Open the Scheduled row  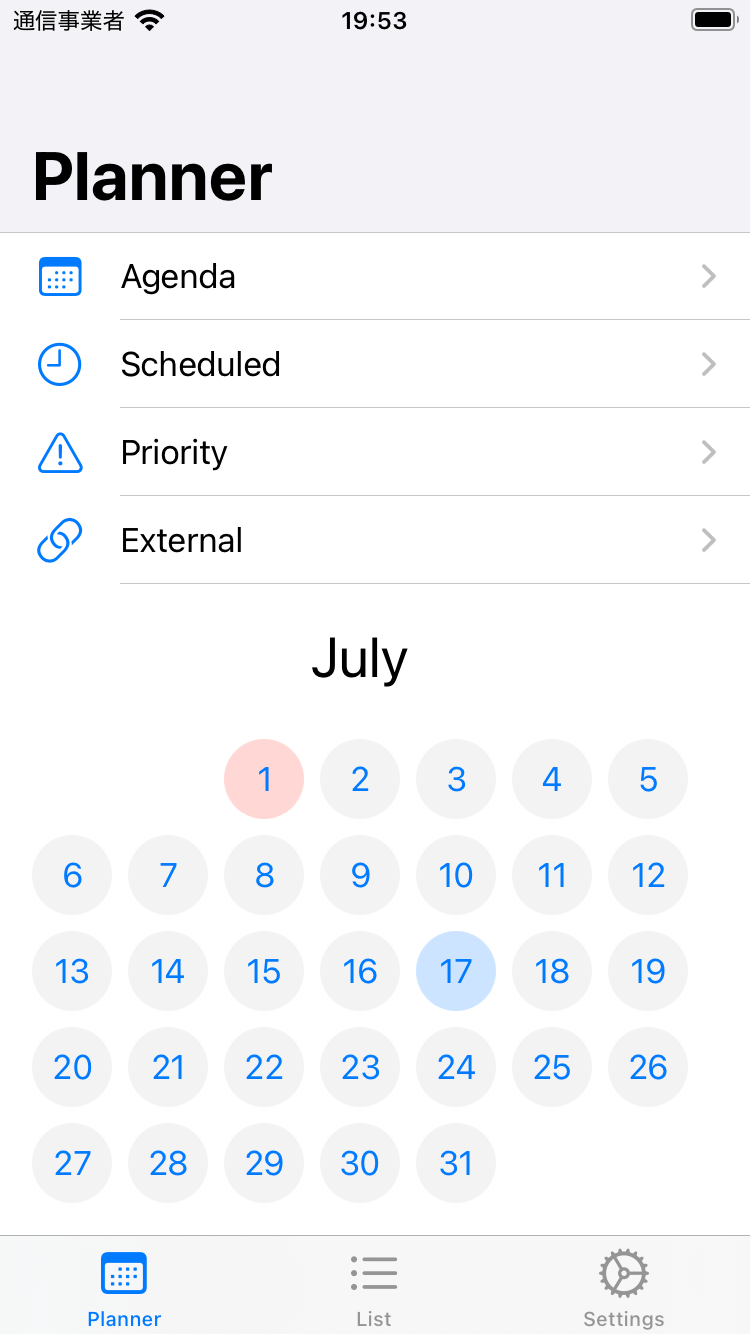(x=375, y=364)
